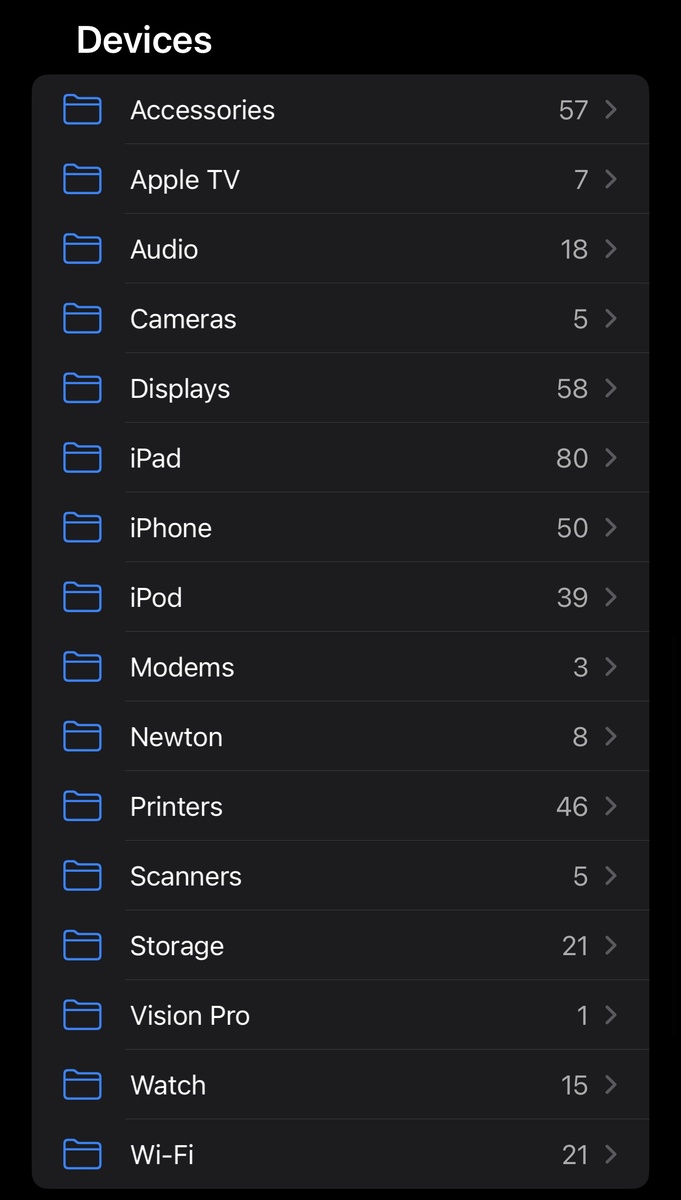View the Scanners folder

point(340,876)
